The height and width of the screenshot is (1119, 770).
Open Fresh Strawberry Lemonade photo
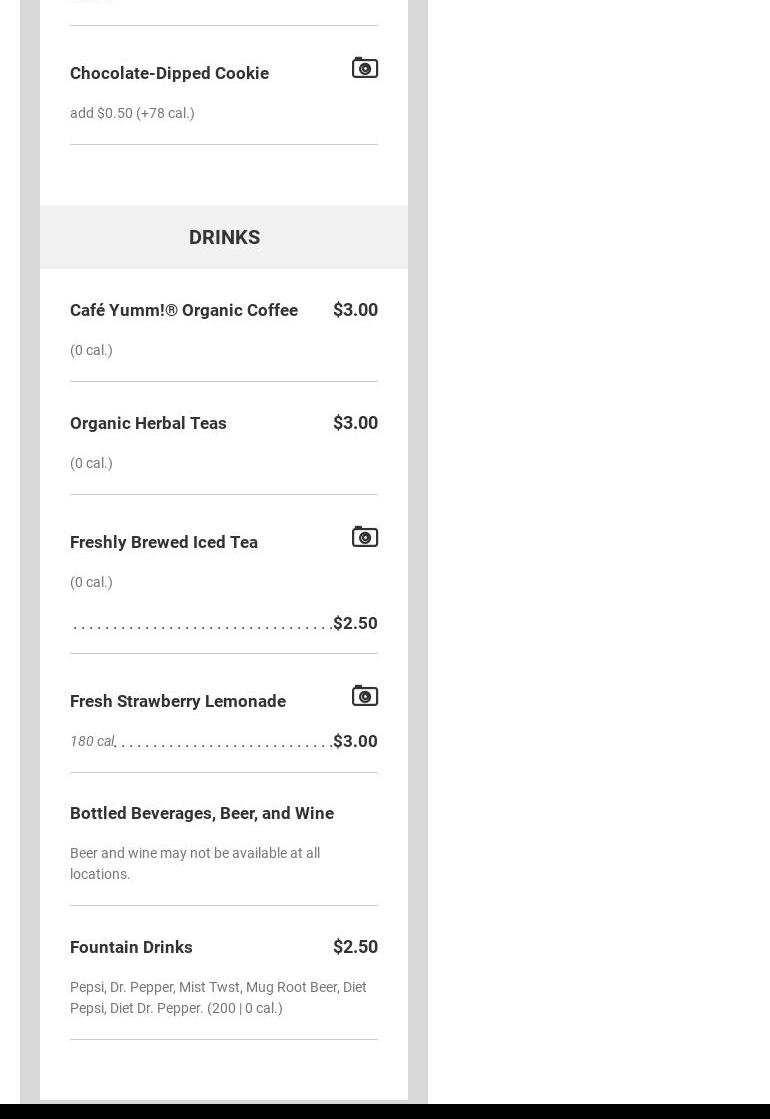click(x=365, y=696)
